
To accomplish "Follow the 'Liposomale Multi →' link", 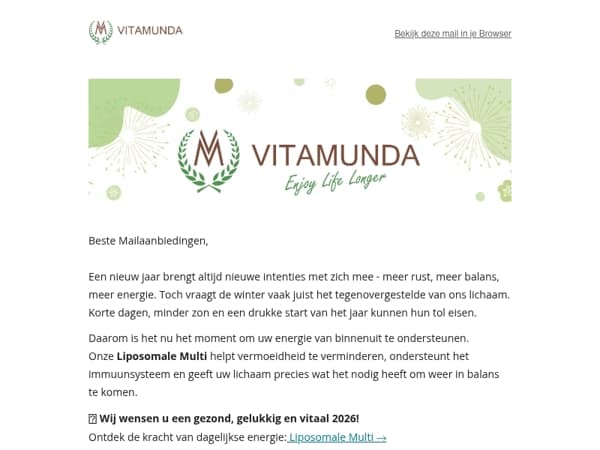I will (x=337, y=437).
